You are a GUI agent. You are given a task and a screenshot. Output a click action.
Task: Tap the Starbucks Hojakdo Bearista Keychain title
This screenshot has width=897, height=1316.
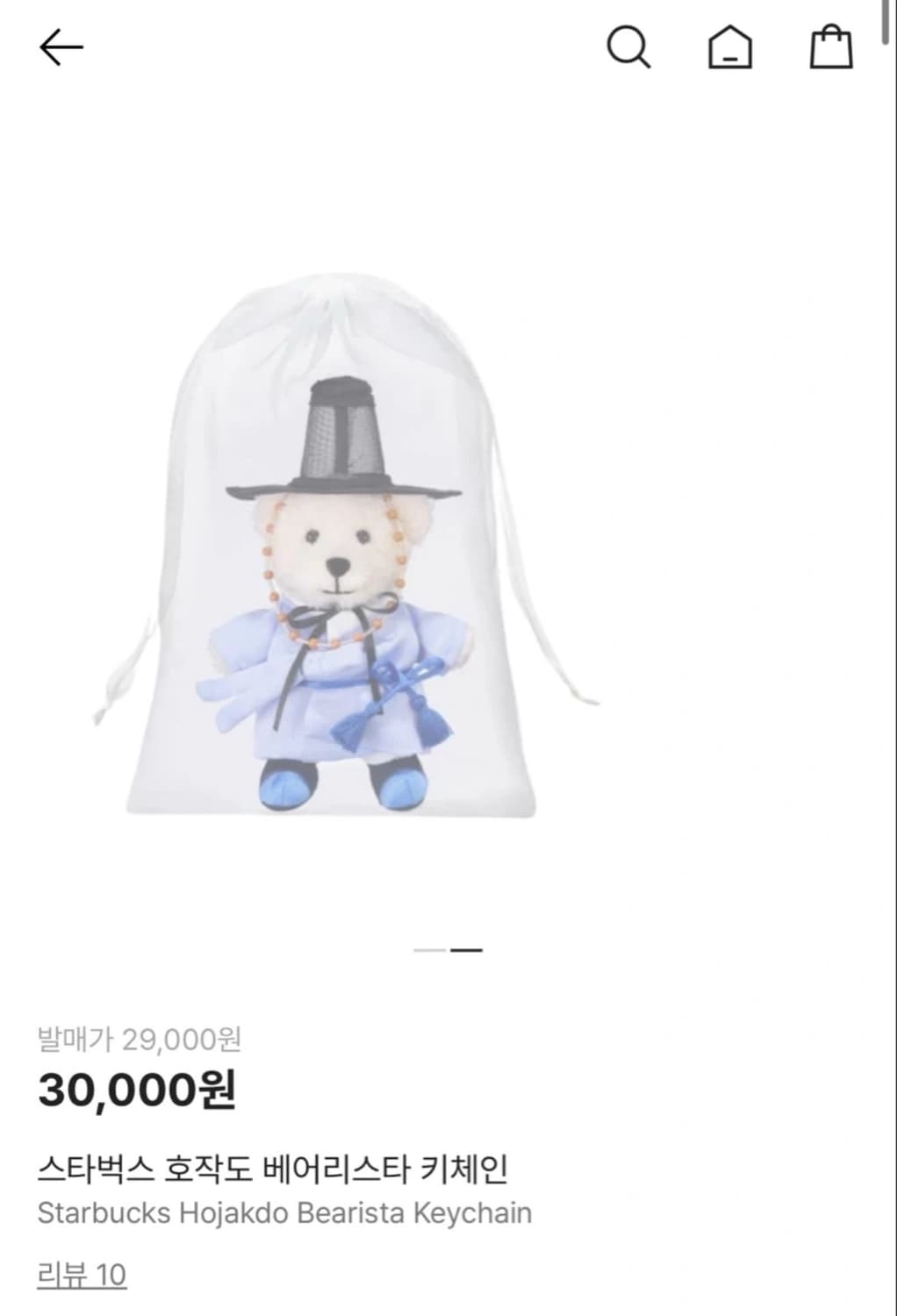pyautogui.click(x=284, y=1213)
